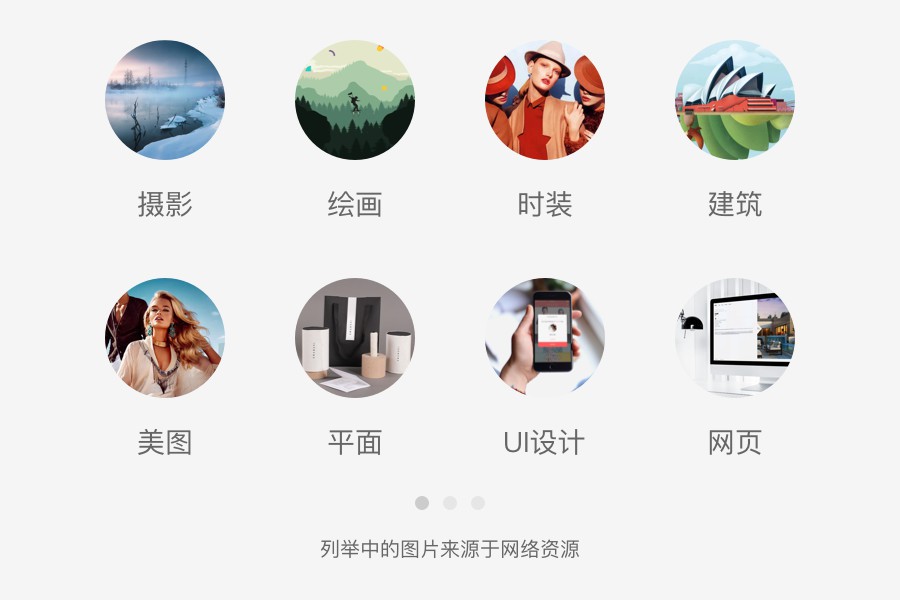This screenshot has height=600, width=900.
Task: Open the 摄影 photography category
Action: pos(165,100)
